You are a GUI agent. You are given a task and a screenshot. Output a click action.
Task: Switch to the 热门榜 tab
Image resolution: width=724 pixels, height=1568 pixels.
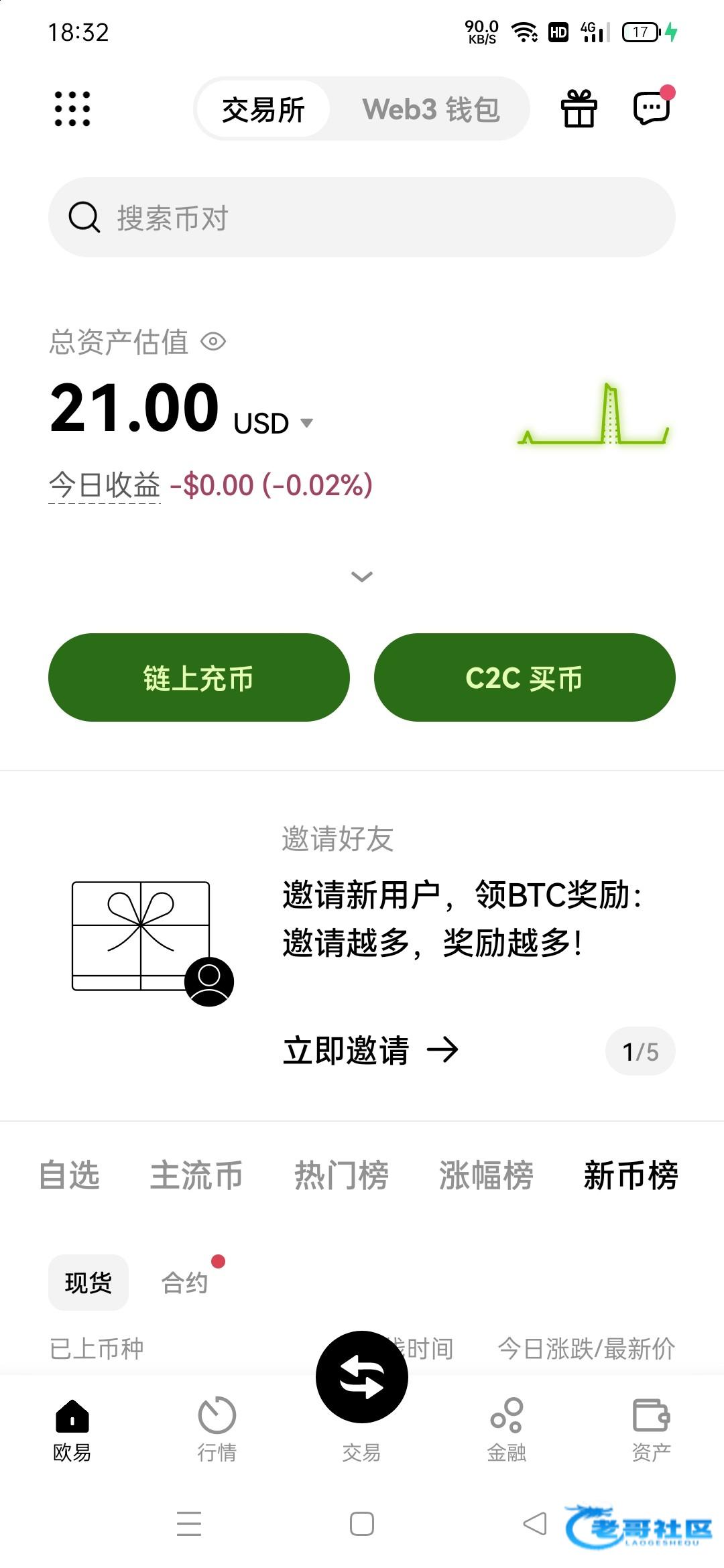click(341, 1175)
